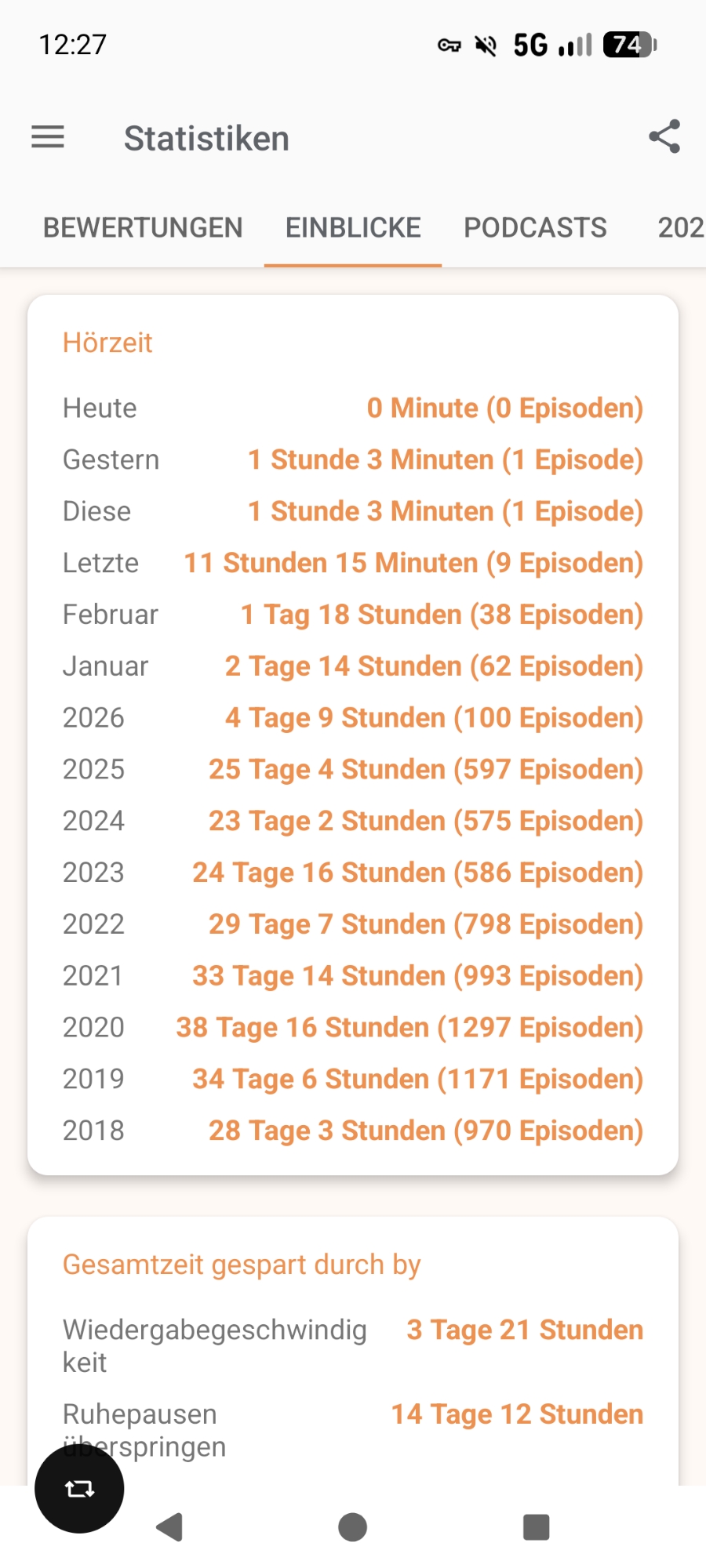Switch to the Bewertungen tab
The height and width of the screenshot is (1568, 706).
click(143, 227)
